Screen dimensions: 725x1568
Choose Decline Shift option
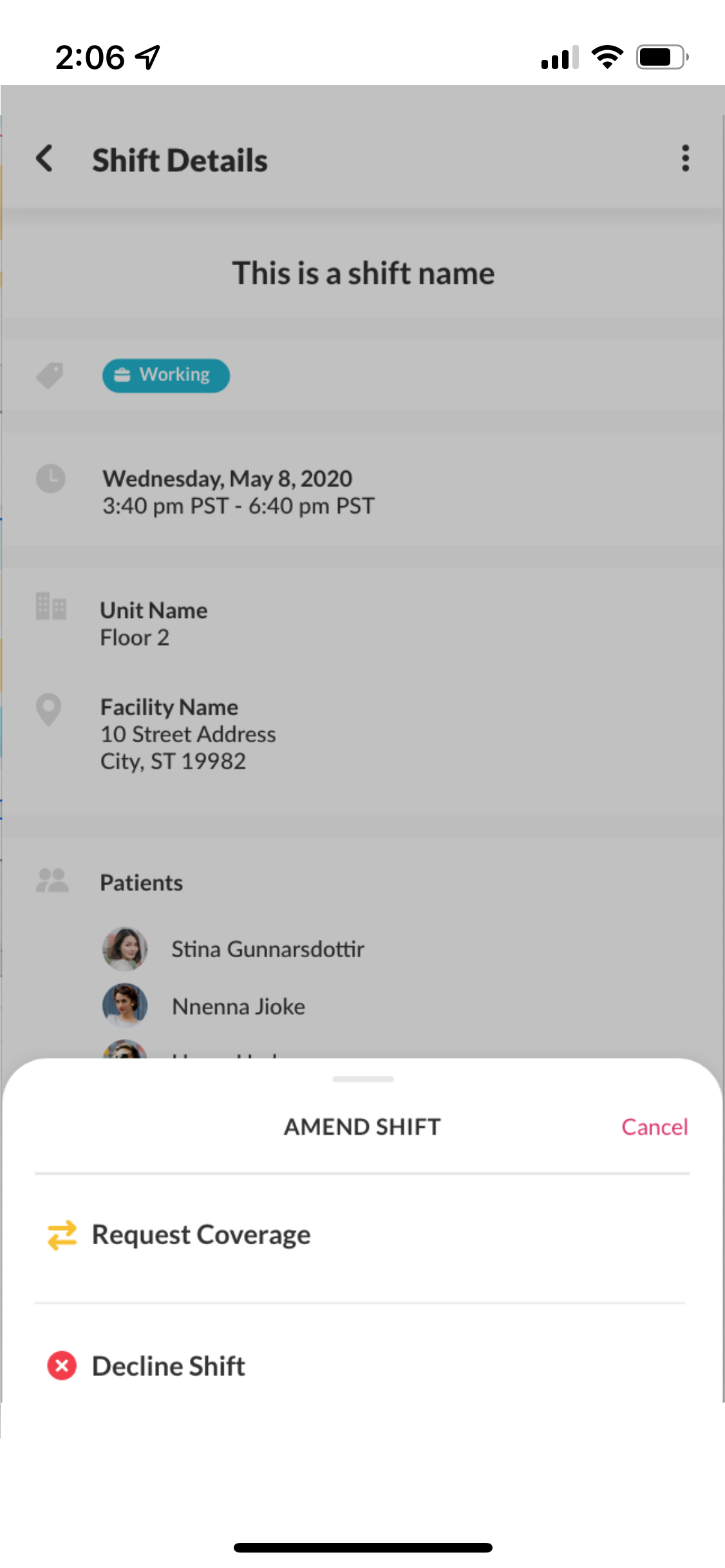point(169,1366)
